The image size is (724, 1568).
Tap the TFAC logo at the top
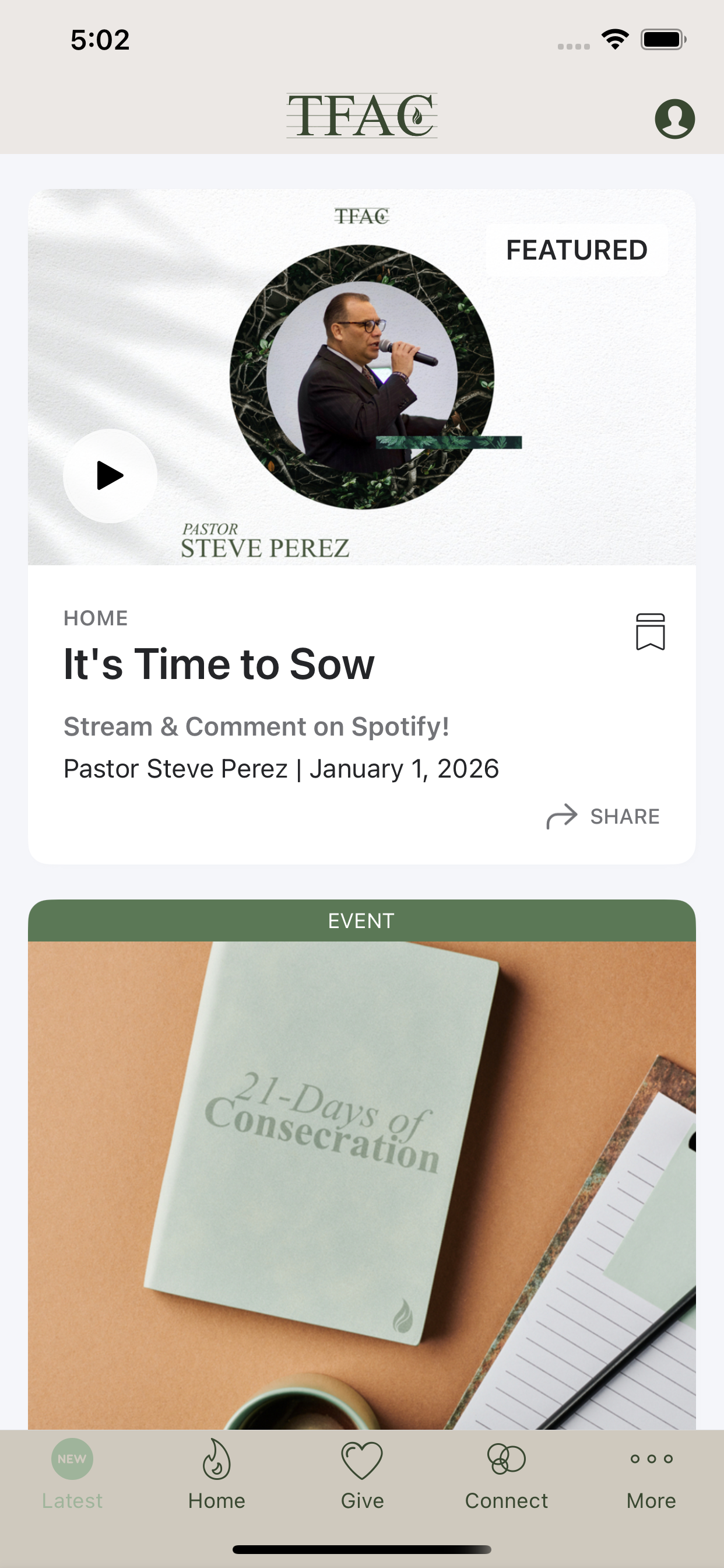pos(361,116)
